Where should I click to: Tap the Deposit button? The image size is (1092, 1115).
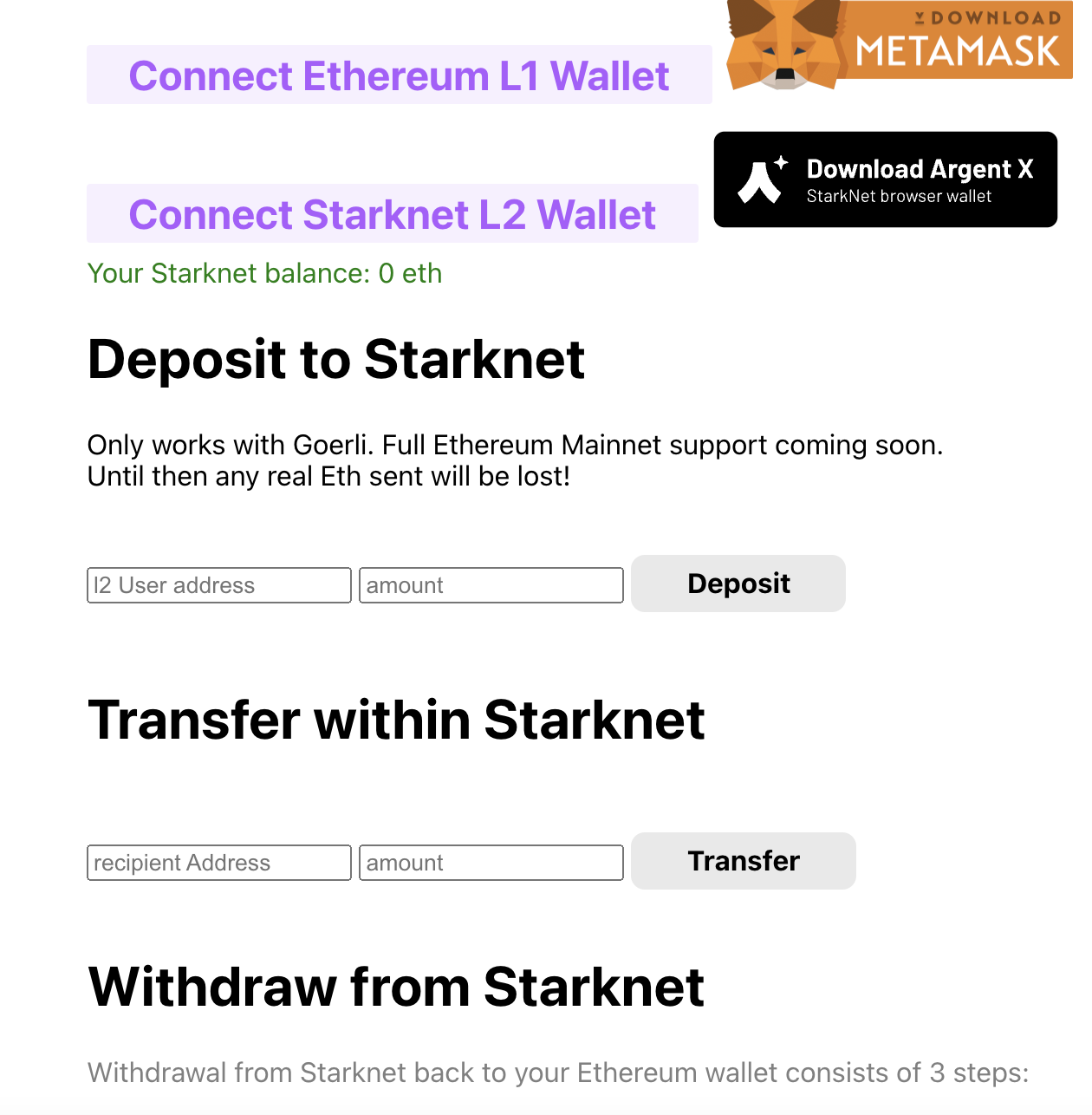(x=738, y=584)
